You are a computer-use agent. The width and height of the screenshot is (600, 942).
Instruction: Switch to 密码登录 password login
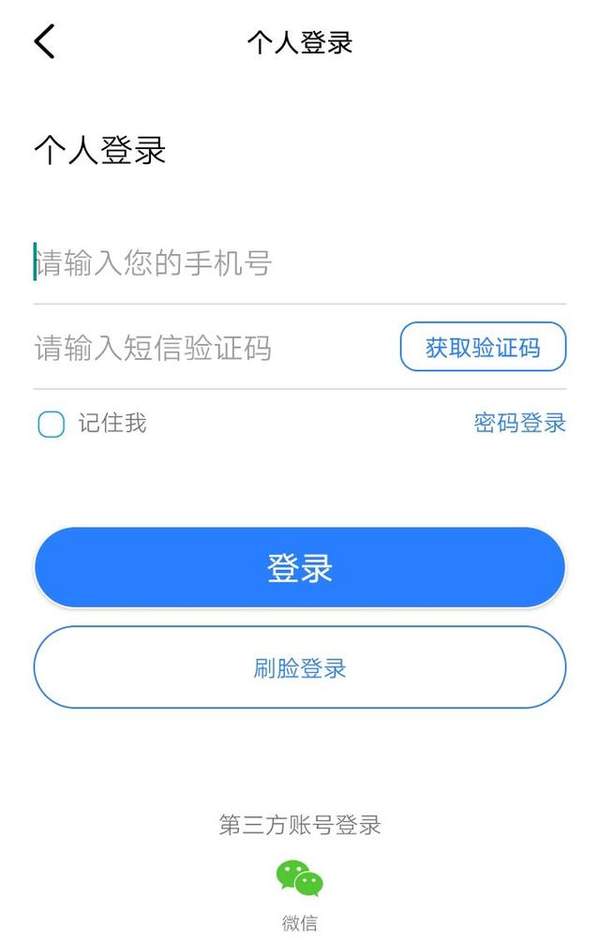tap(519, 423)
